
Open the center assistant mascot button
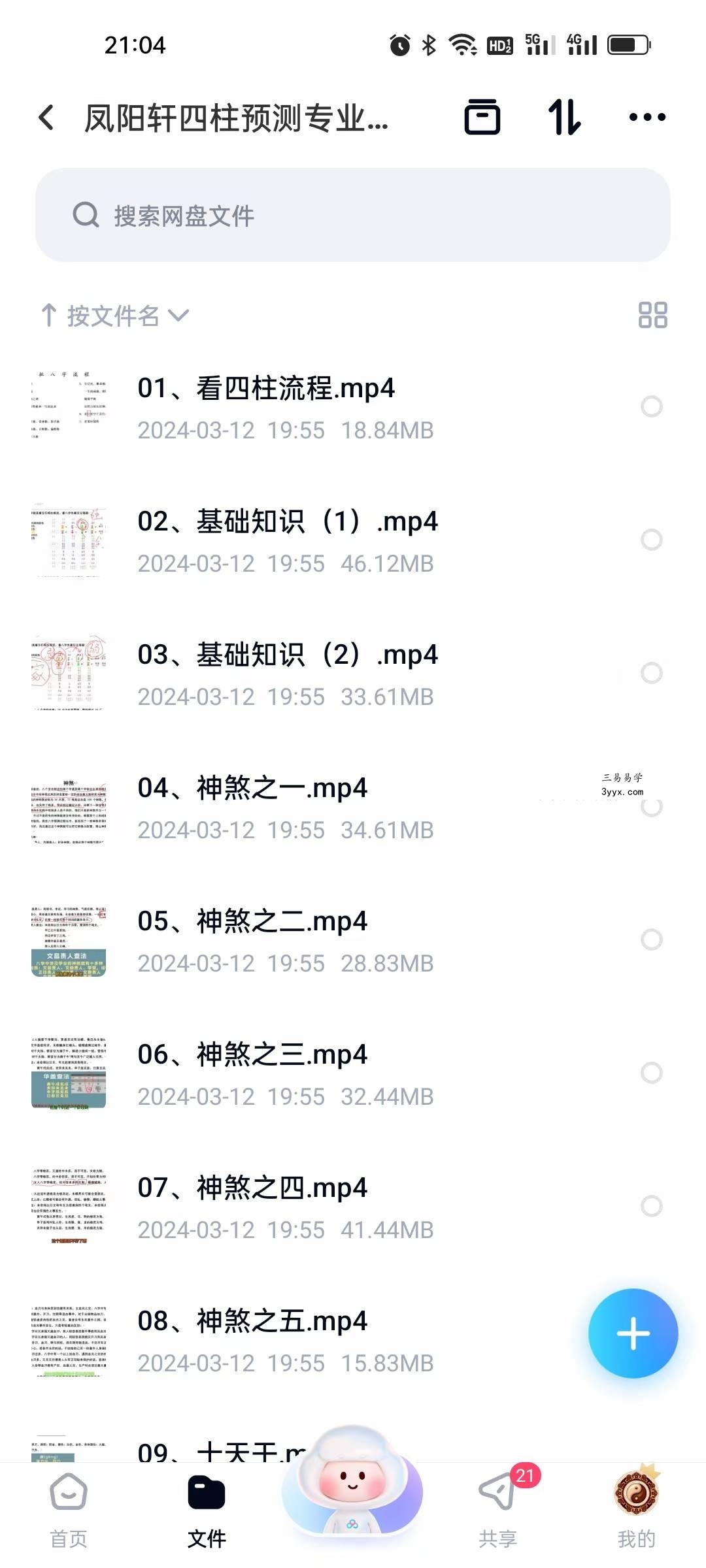pyautogui.click(x=352, y=1484)
